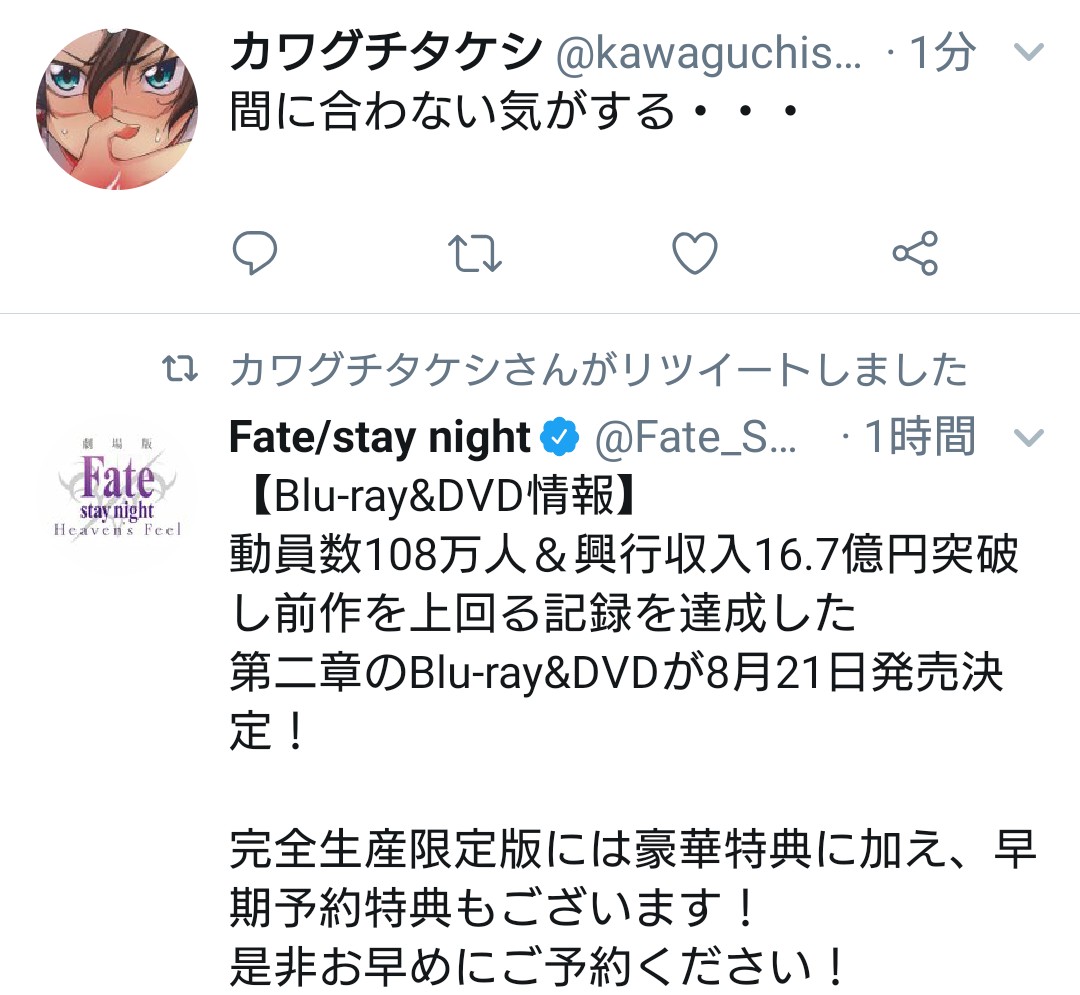Tap the カワグチタケシさんがリツイートしました label

[x=598, y=370]
